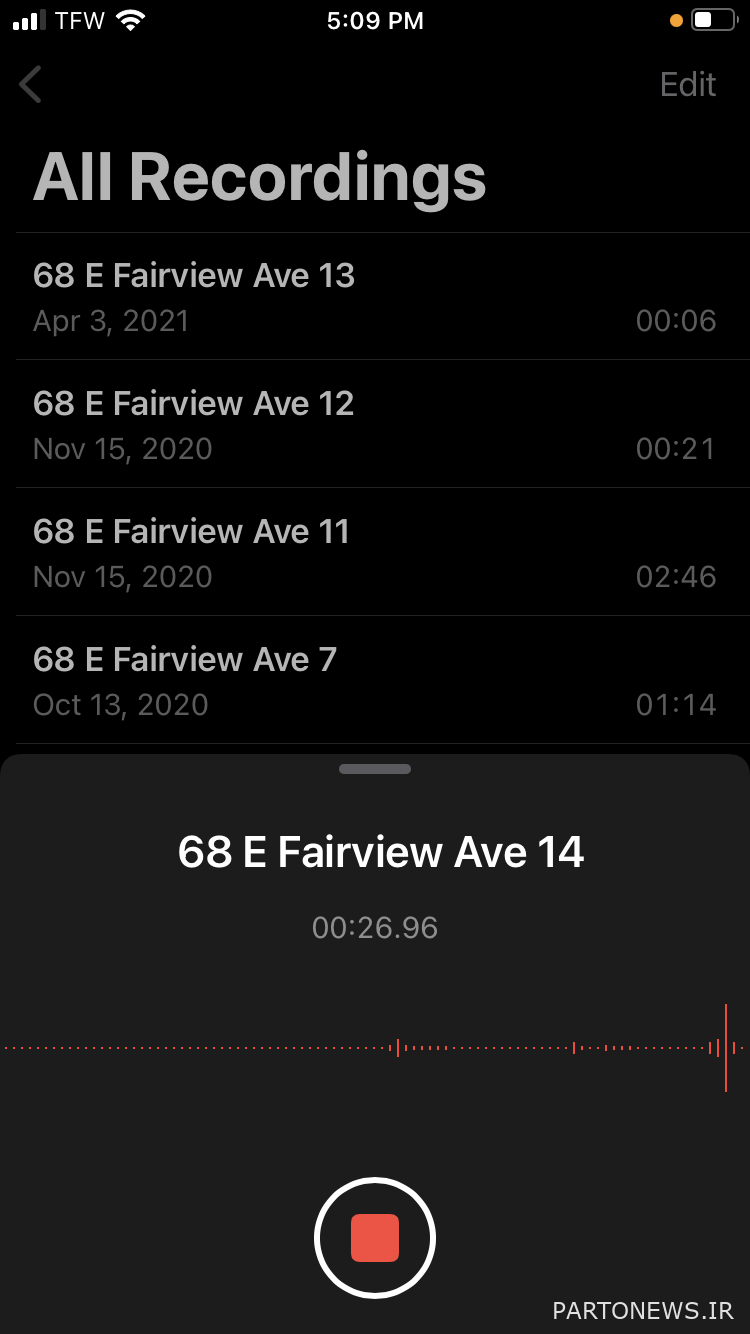Stop the current recording
The image size is (750, 1334).
click(375, 1238)
